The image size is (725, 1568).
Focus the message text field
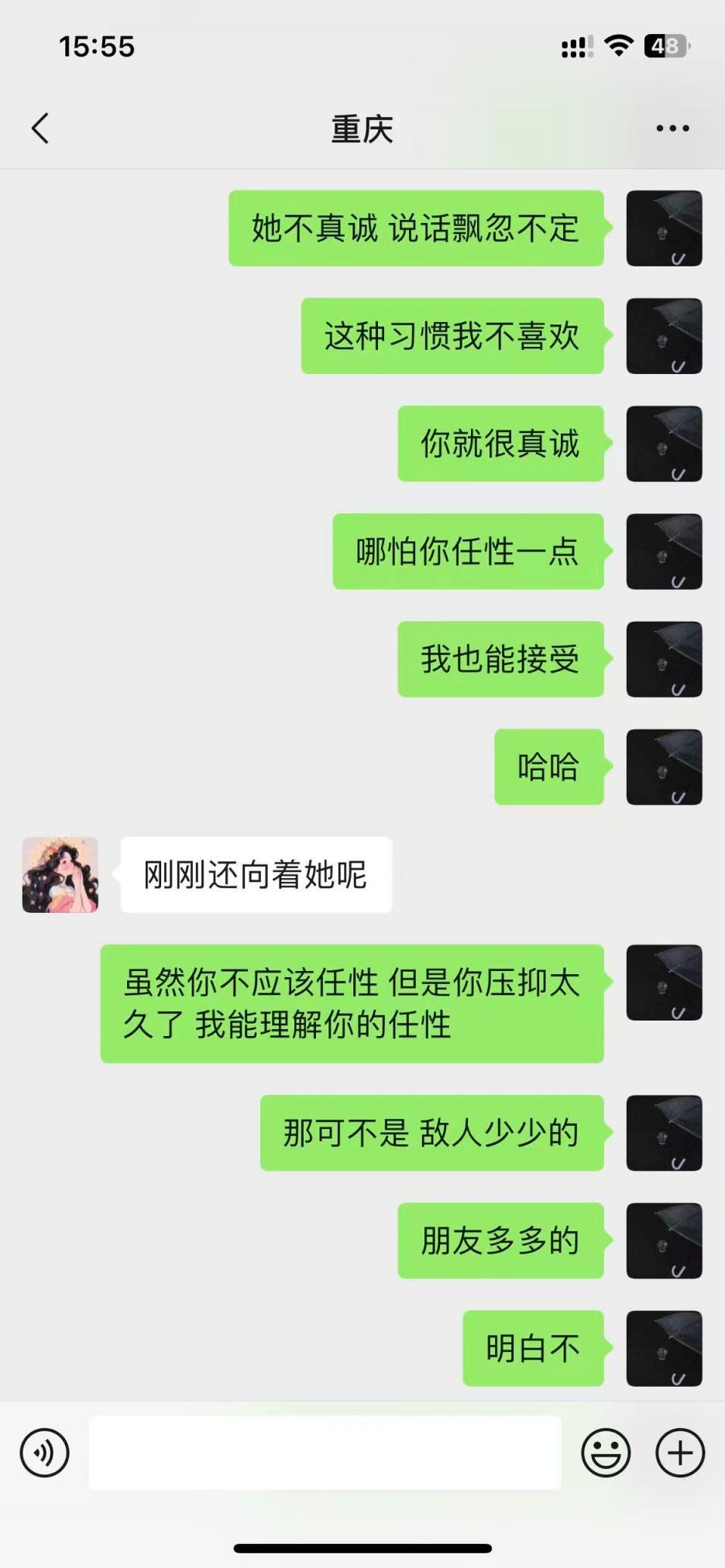pyautogui.click(x=325, y=1453)
